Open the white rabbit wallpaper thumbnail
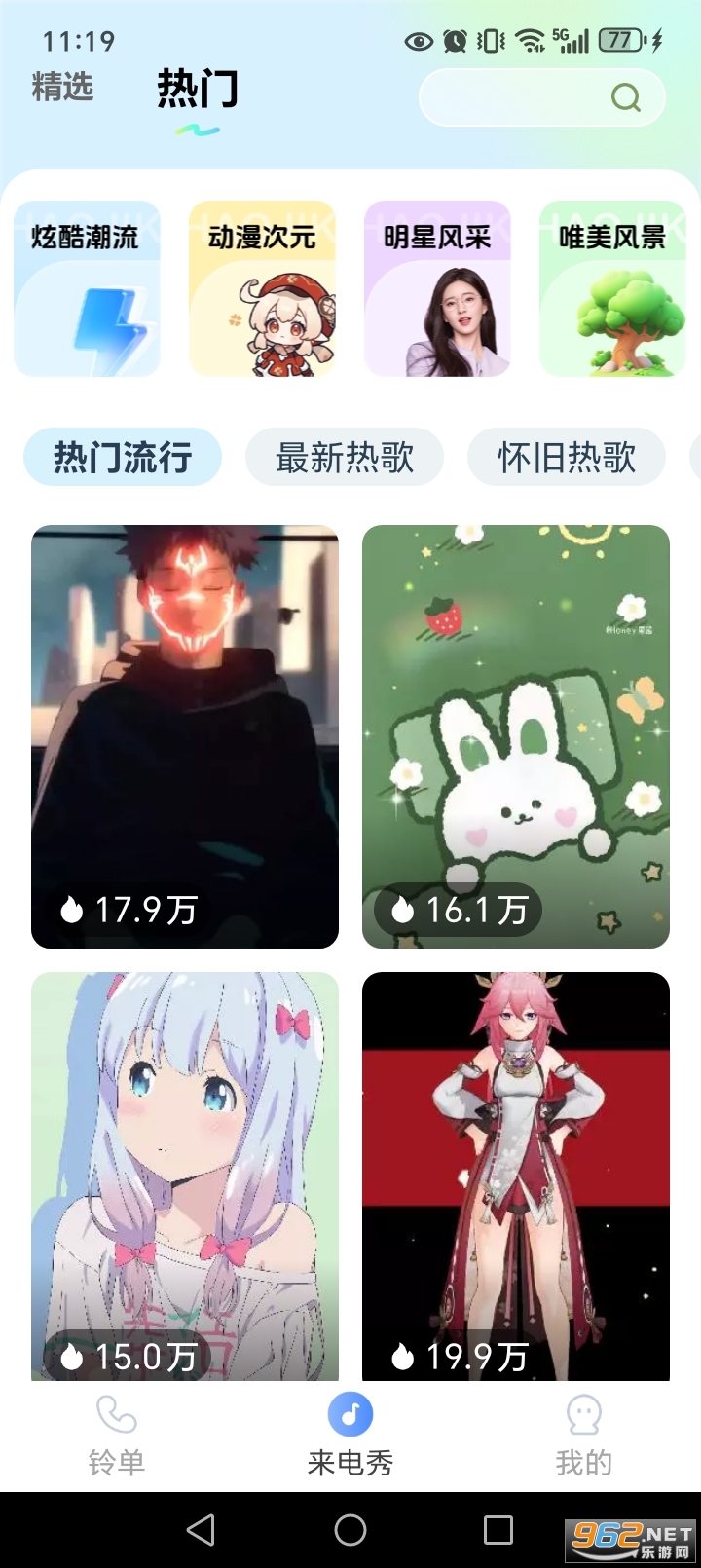Viewport: 701px width, 1568px height. pos(515,735)
